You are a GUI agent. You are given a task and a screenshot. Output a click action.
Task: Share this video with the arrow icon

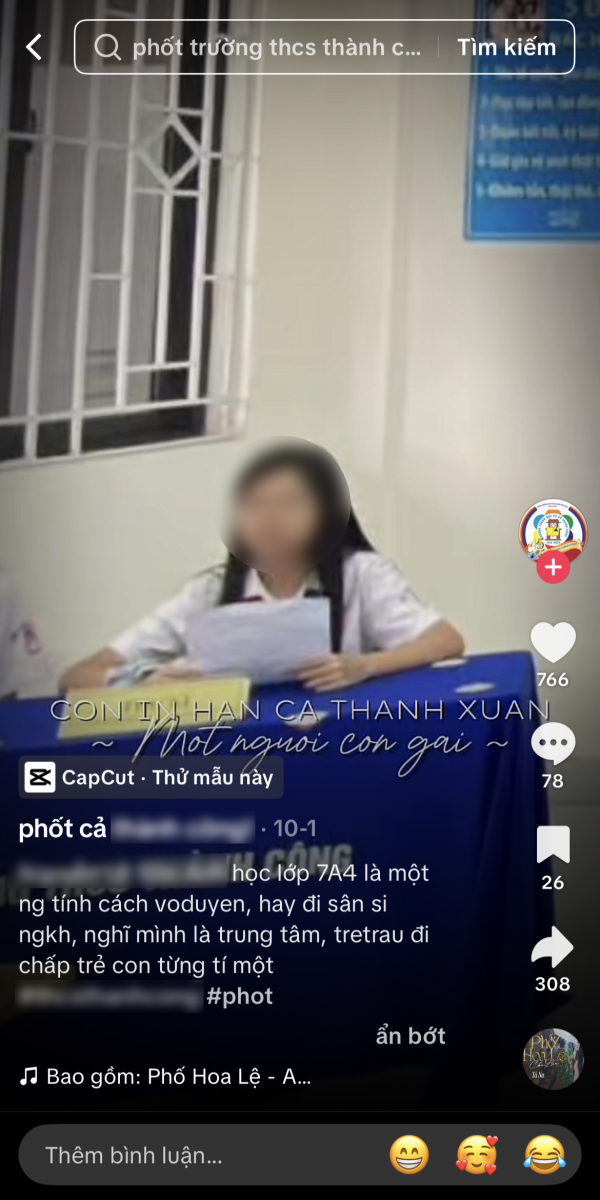point(552,947)
